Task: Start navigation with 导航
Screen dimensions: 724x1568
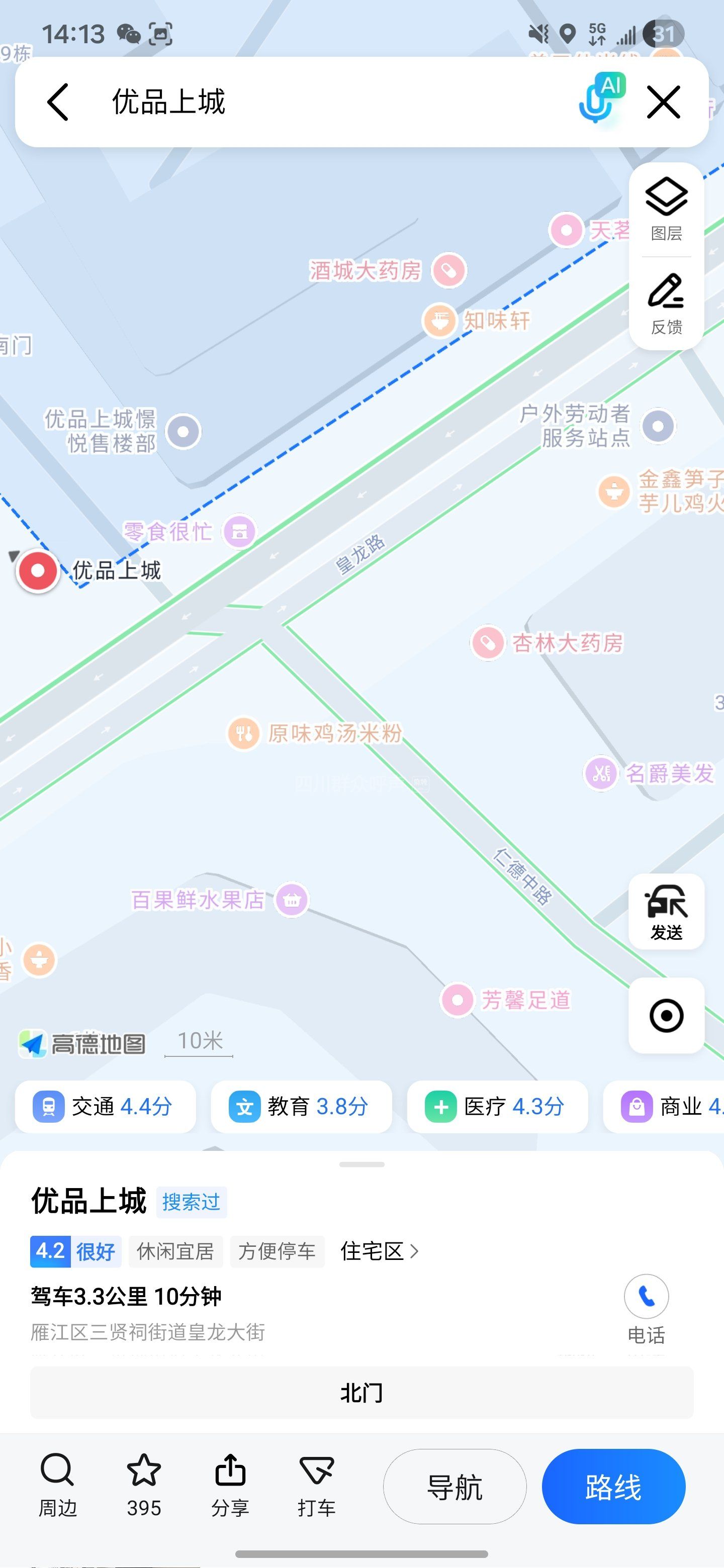Action: pyautogui.click(x=454, y=1487)
